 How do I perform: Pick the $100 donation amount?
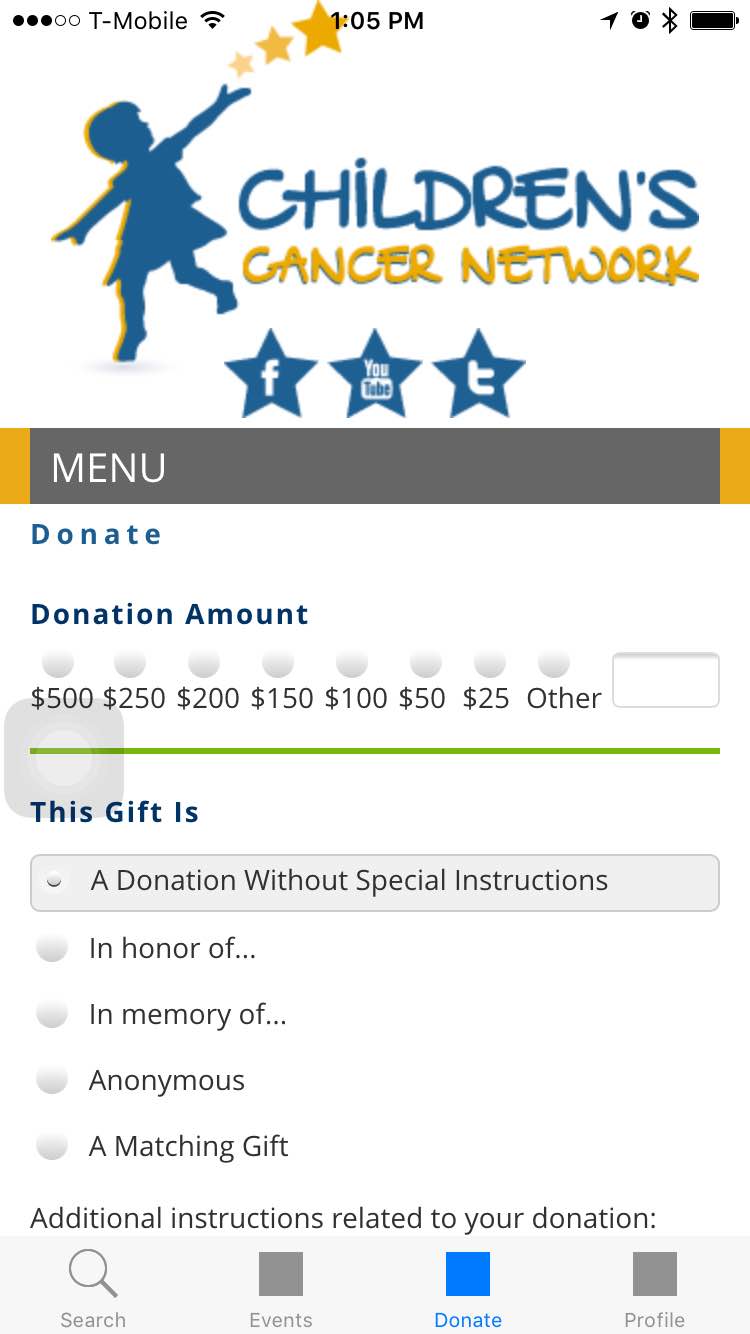(352, 662)
